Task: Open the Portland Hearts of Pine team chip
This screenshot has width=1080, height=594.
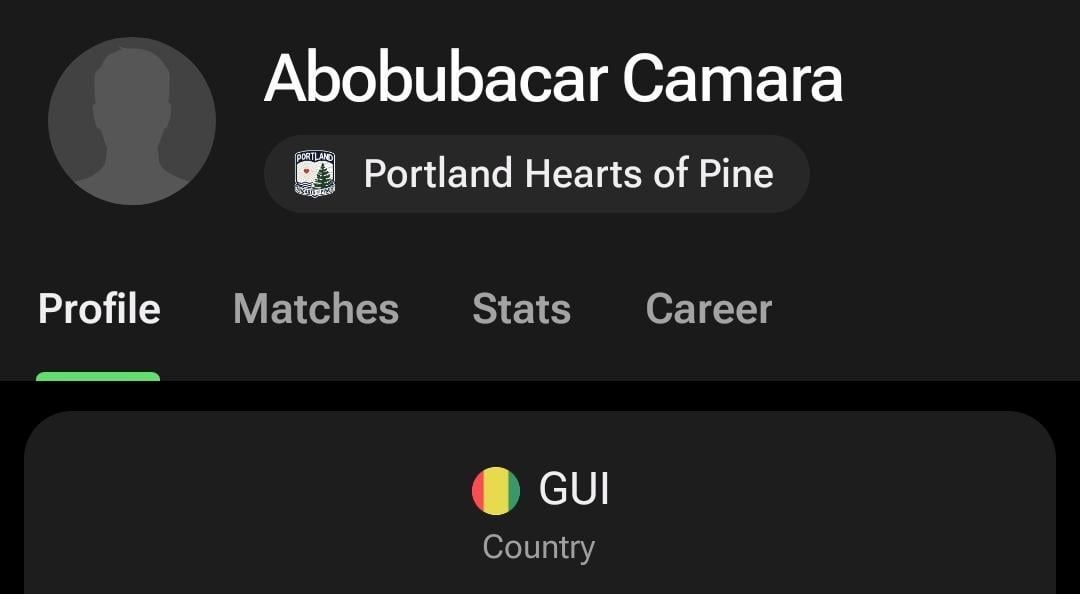Action: [537, 174]
